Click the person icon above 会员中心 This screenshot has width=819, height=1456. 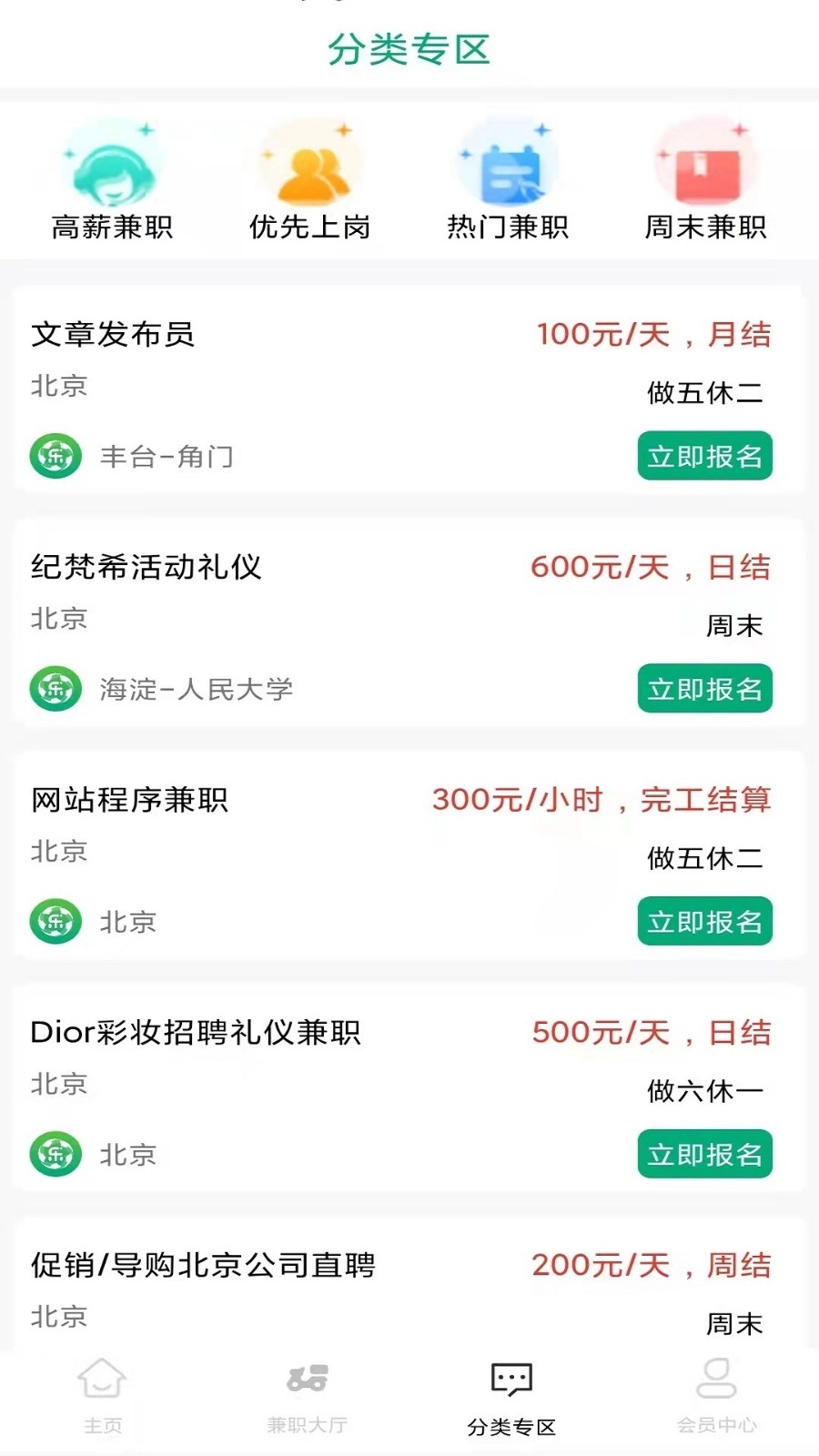(x=716, y=1379)
